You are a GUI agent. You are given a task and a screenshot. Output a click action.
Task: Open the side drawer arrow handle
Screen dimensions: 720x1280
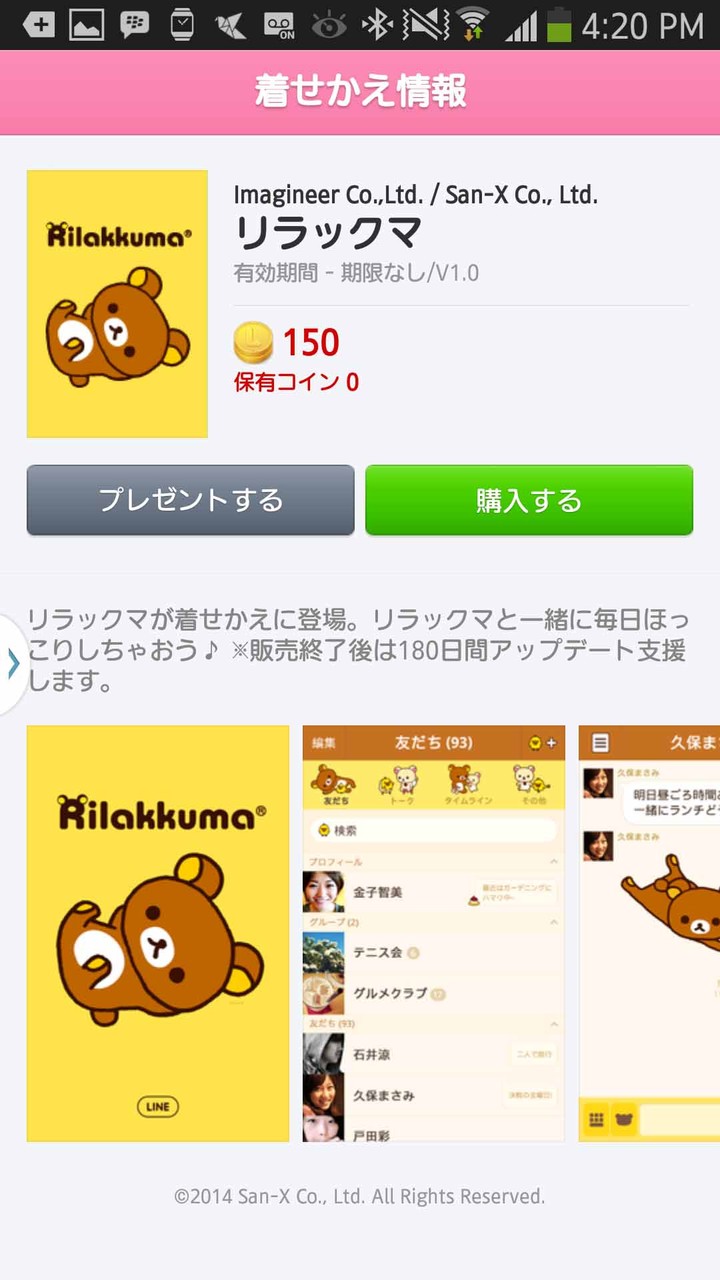[13, 664]
